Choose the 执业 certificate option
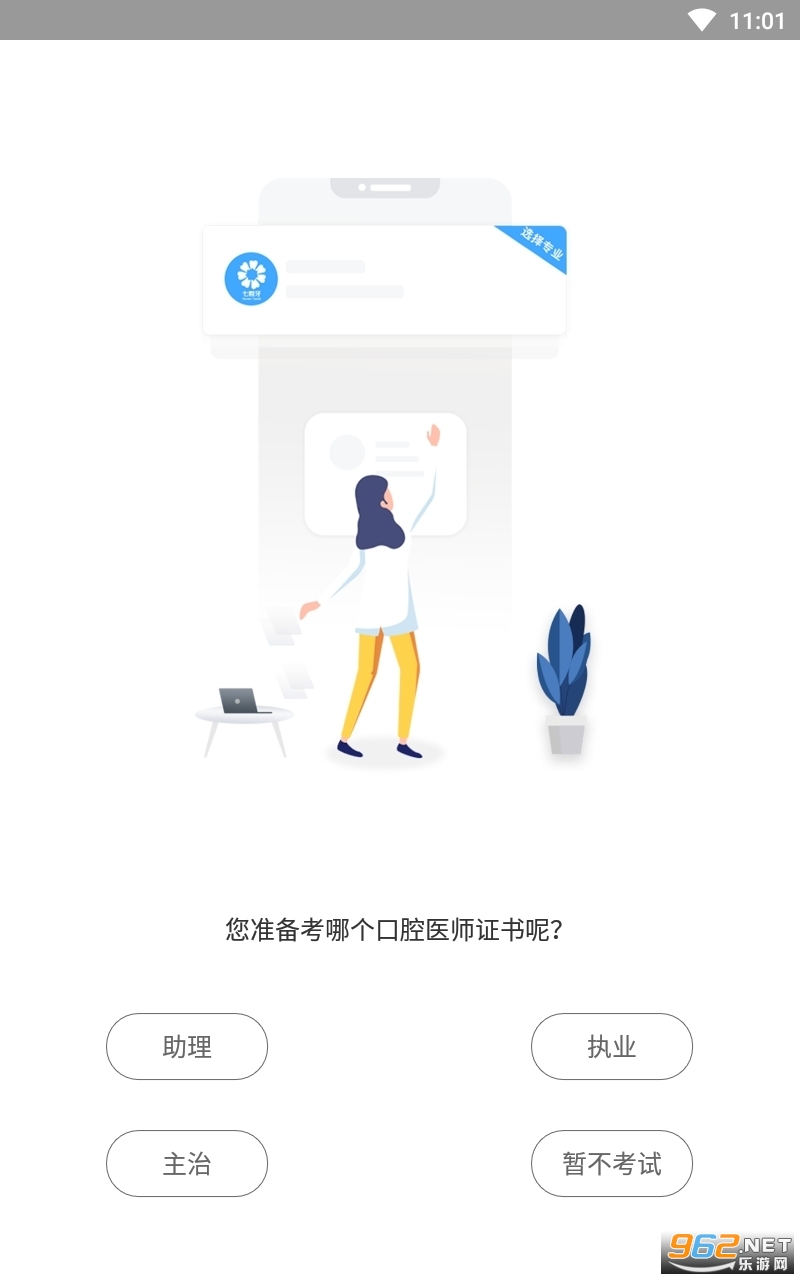 611,1046
